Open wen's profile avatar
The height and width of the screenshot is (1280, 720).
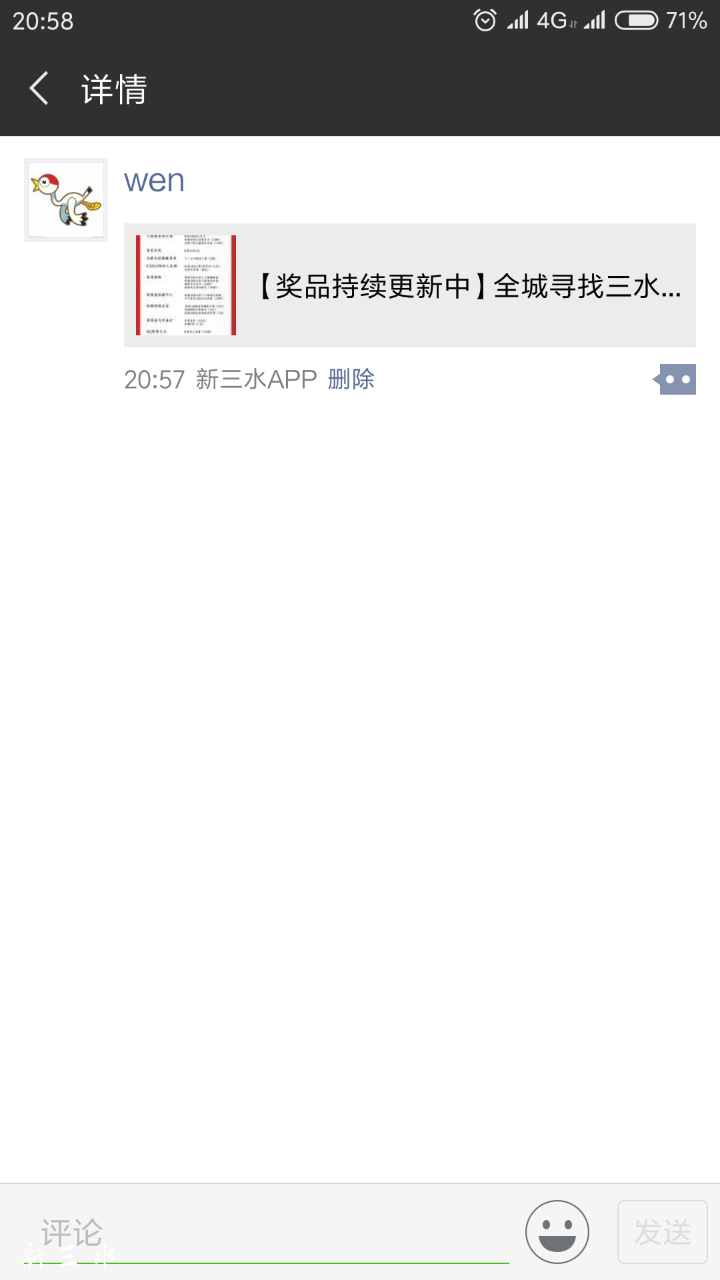point(66,200)
